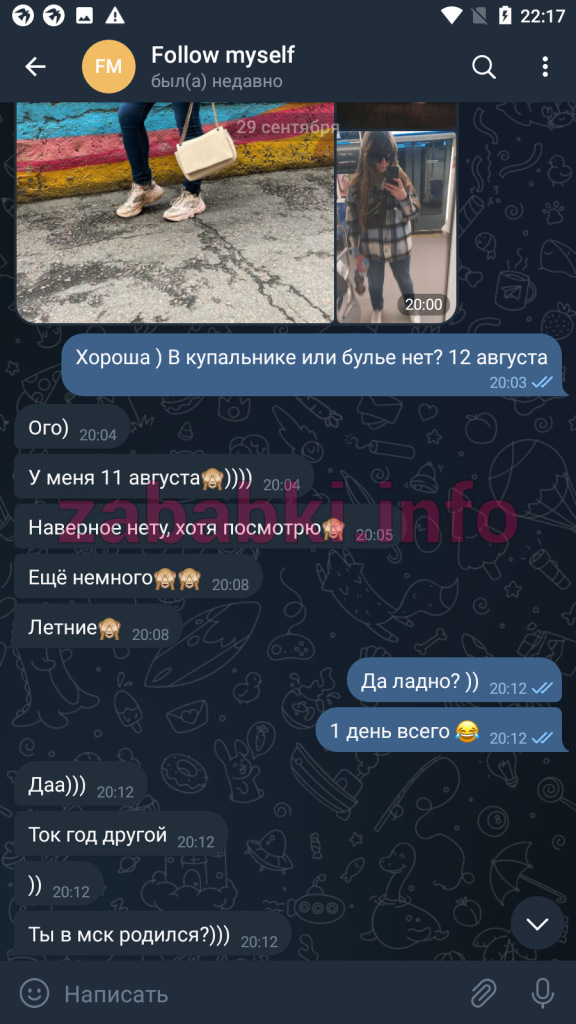Tap the microphone voice message button

click(542, 994)
